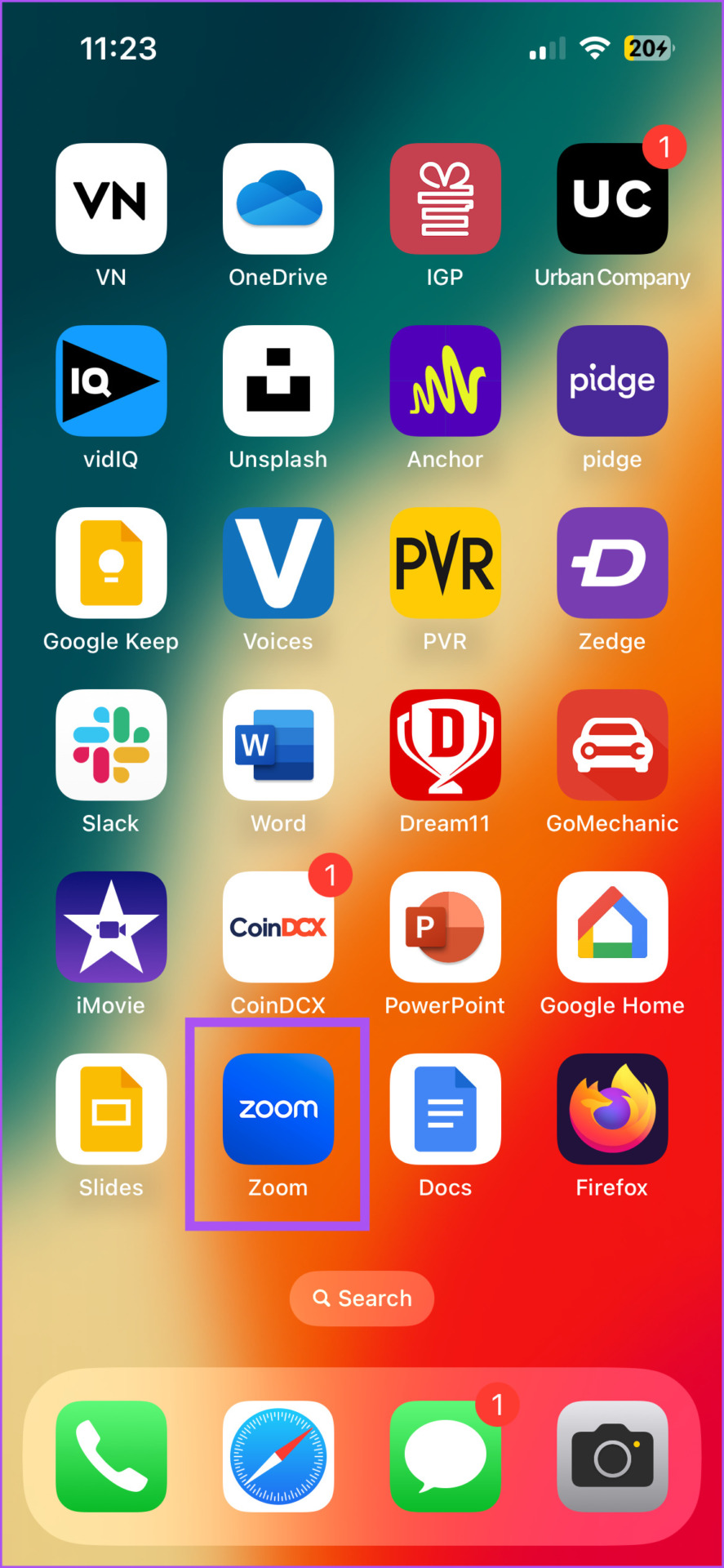Open the Phone app from the dock
The height and width of the screenshot is (1568, 724).
tap(111, 1457)
